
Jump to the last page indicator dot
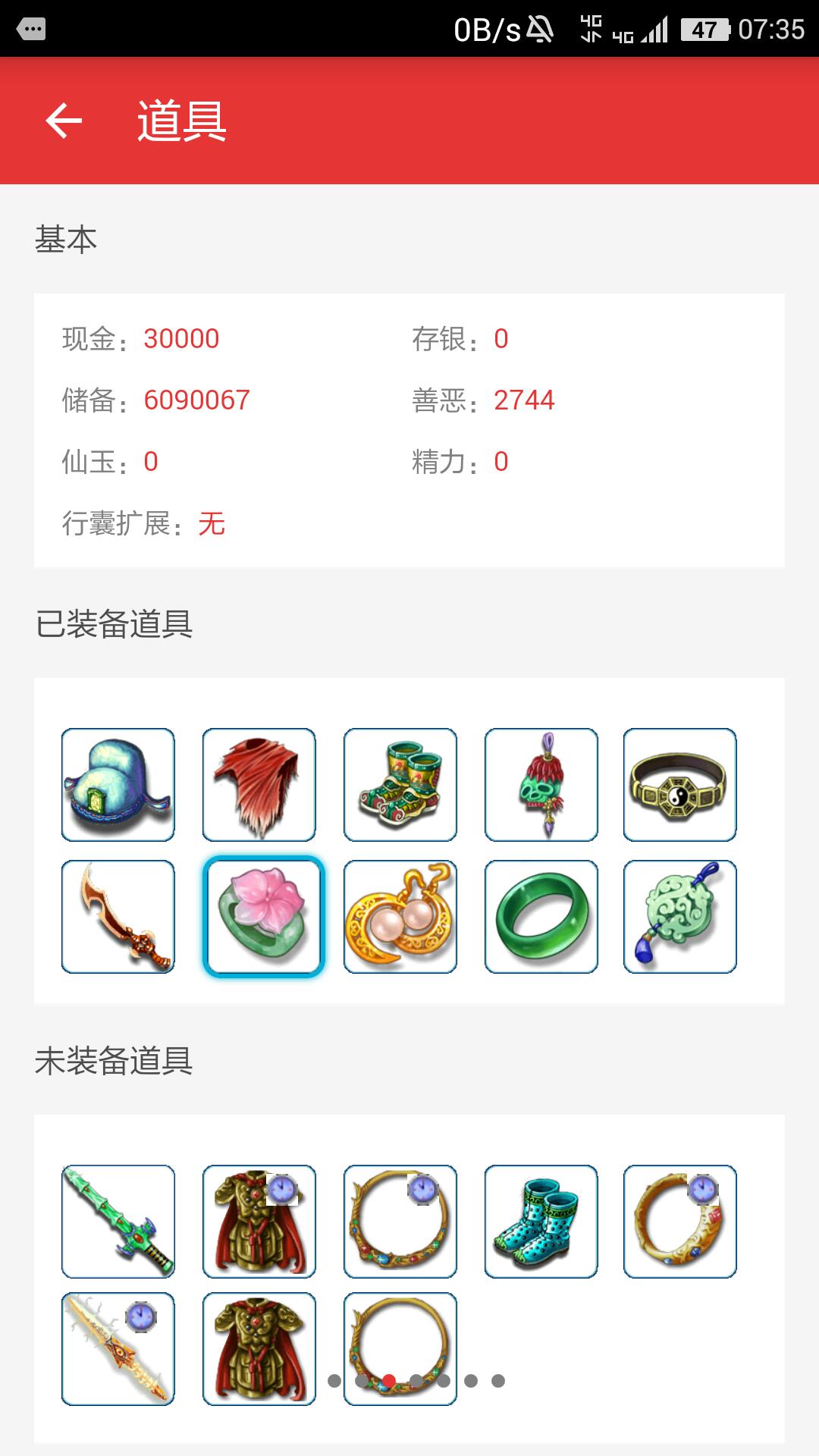[498, 1381]
